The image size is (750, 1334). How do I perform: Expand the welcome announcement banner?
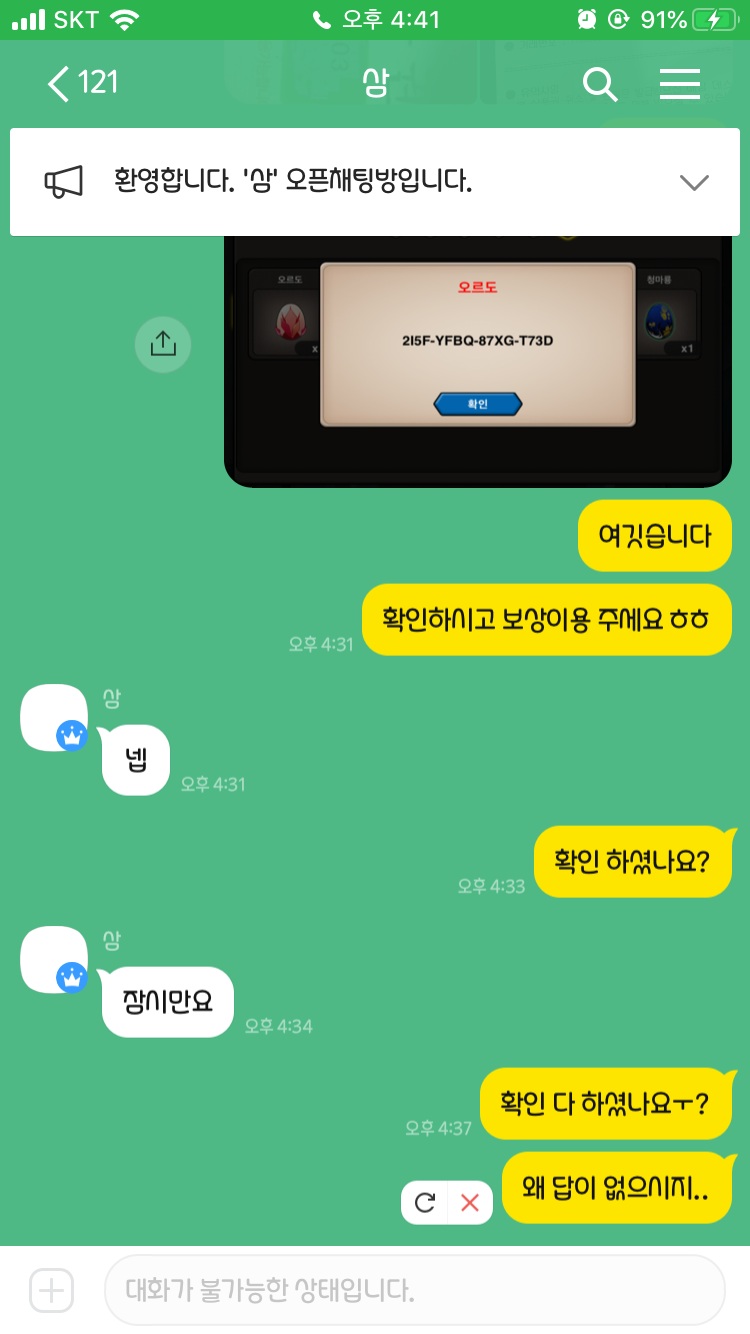click(693, 182)
